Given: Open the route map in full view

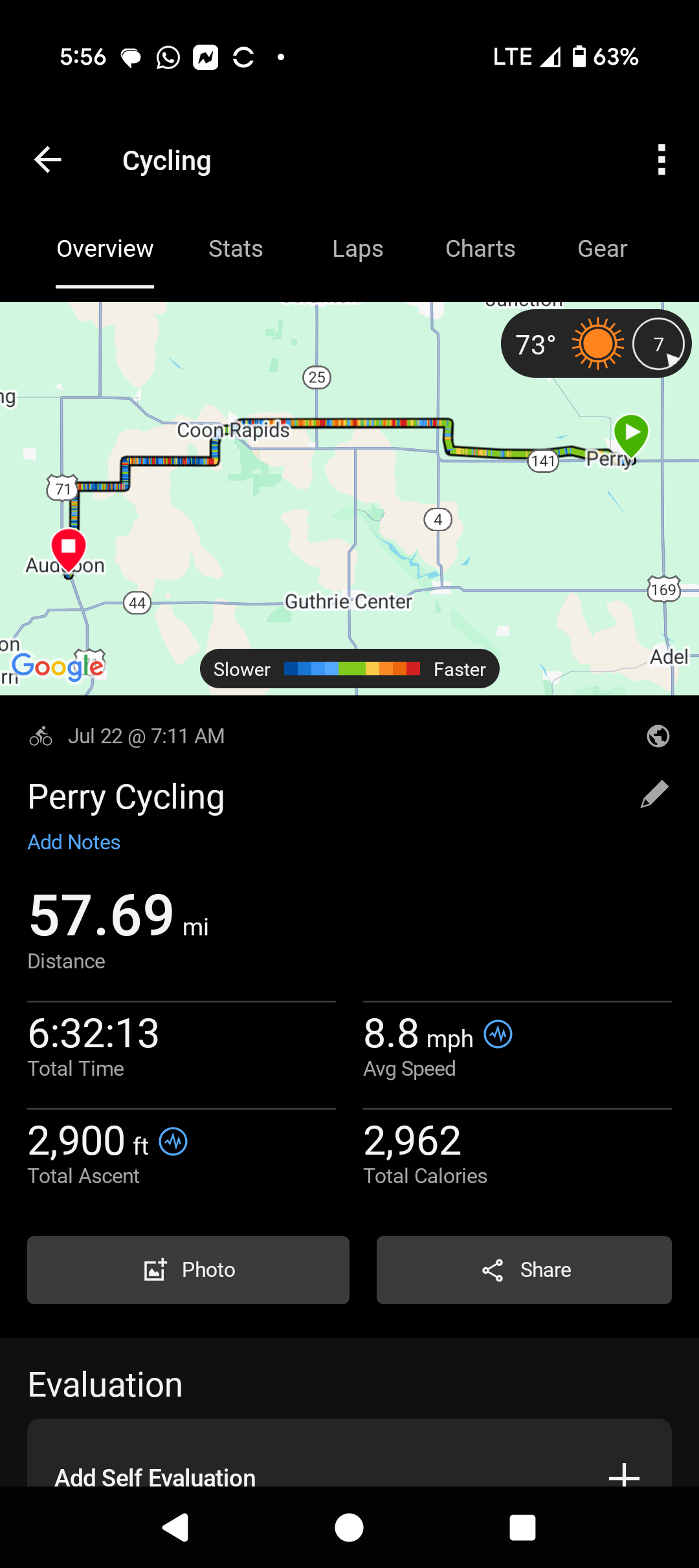Looking at the screenshot, I should tap(349, 499).
